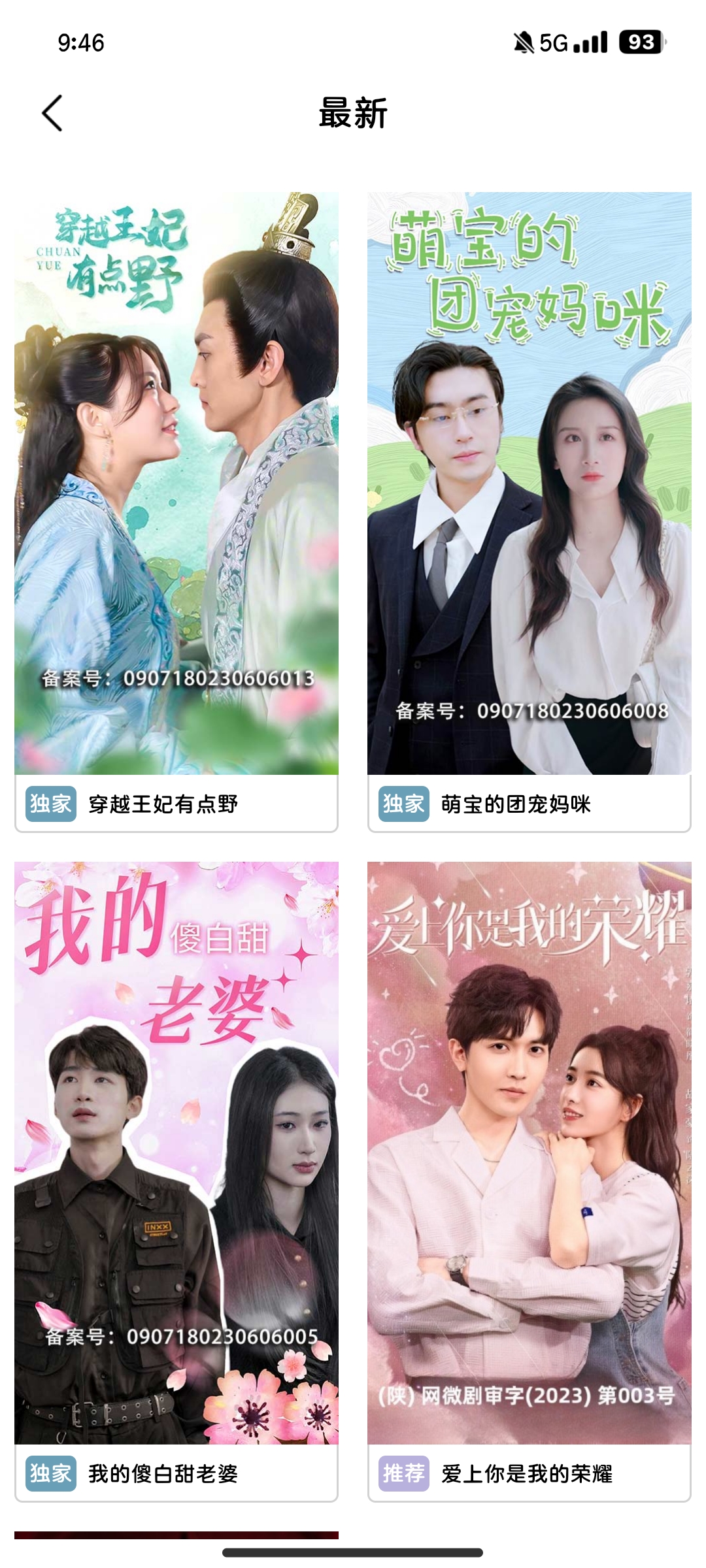
Task: Go back using the top-left arrow
Action: point(52,113)
